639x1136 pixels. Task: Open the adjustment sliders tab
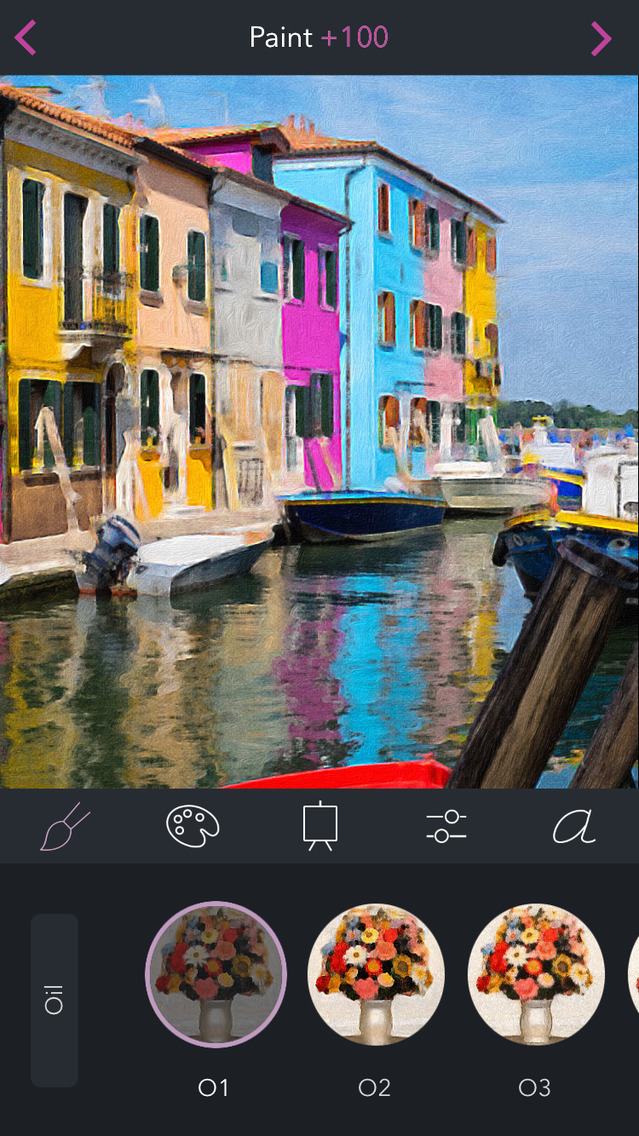[446, 827]
